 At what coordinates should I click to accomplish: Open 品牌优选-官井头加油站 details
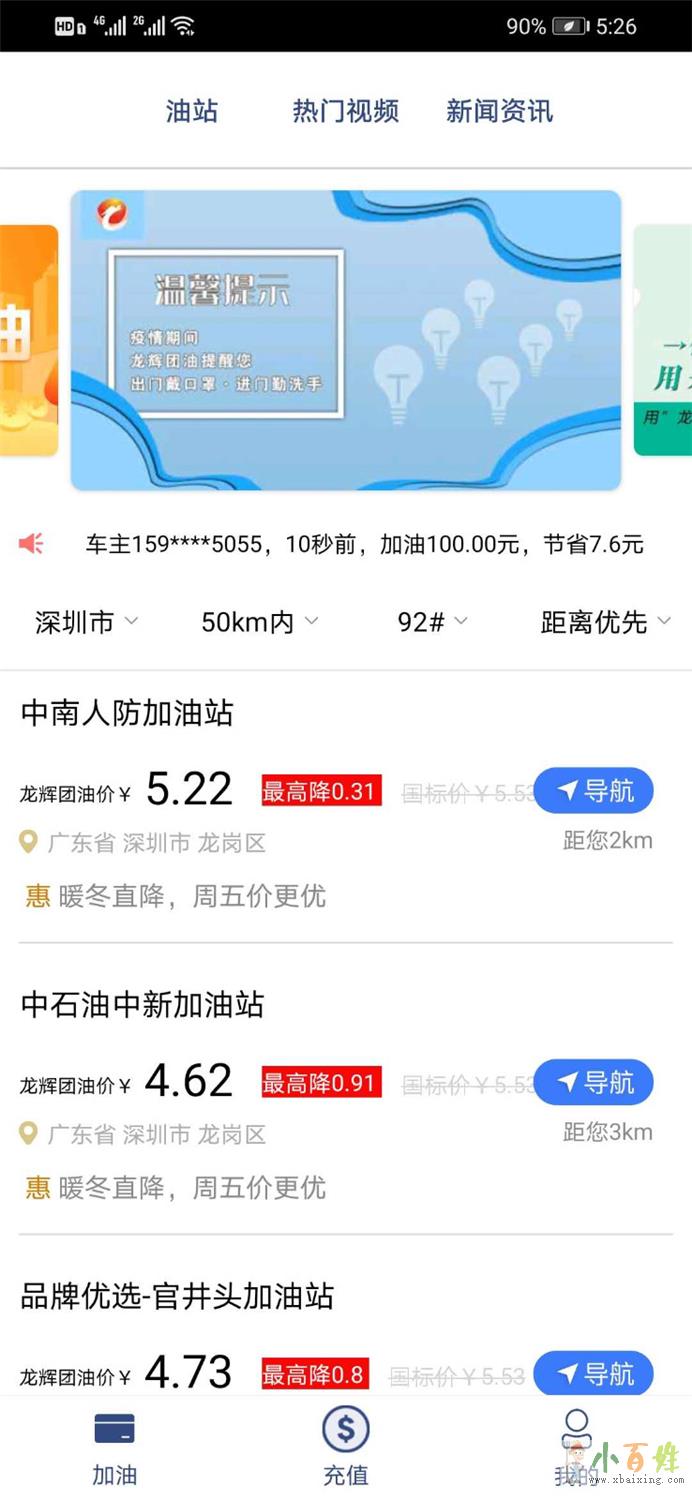[177, 1297]
